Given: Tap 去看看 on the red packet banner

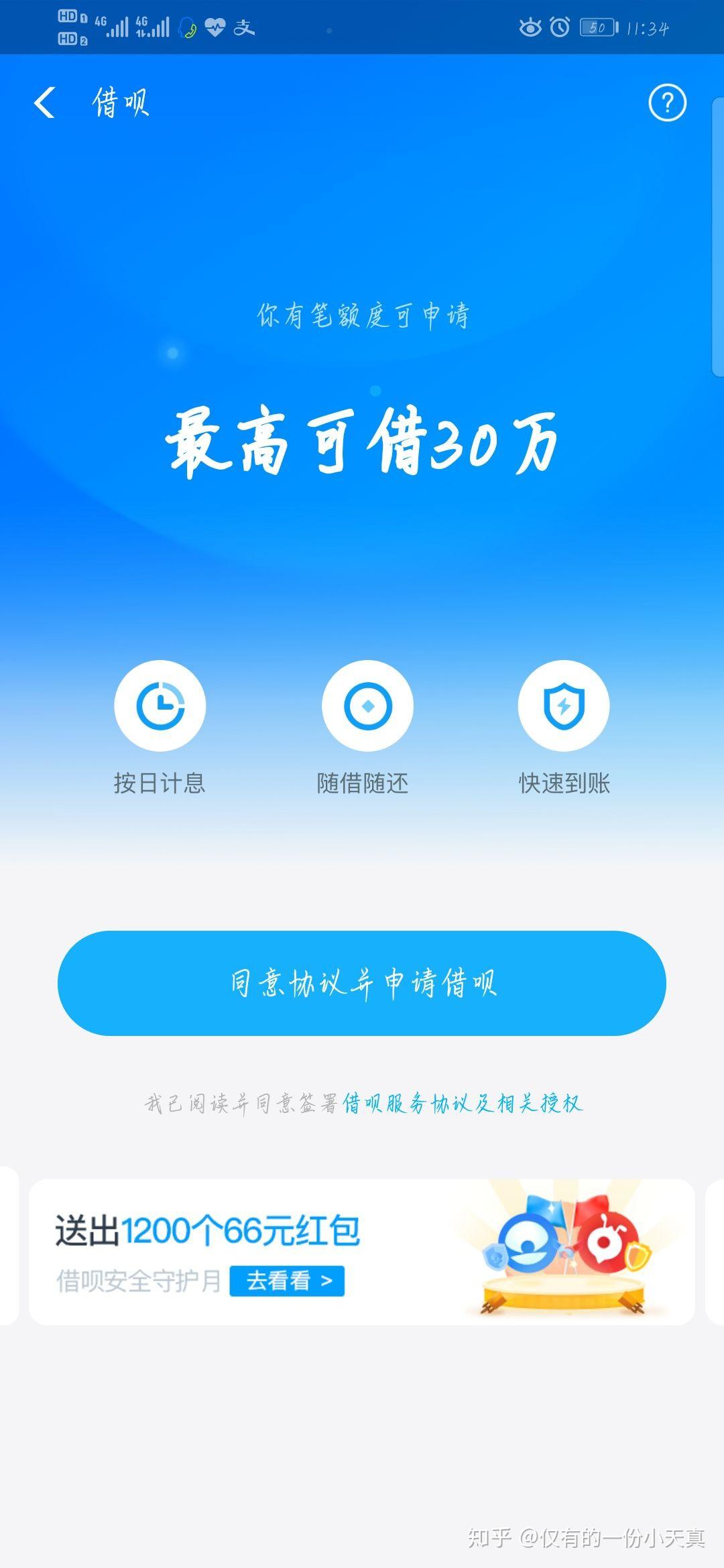Looking at the screenshot, I should pos(287,1281).
